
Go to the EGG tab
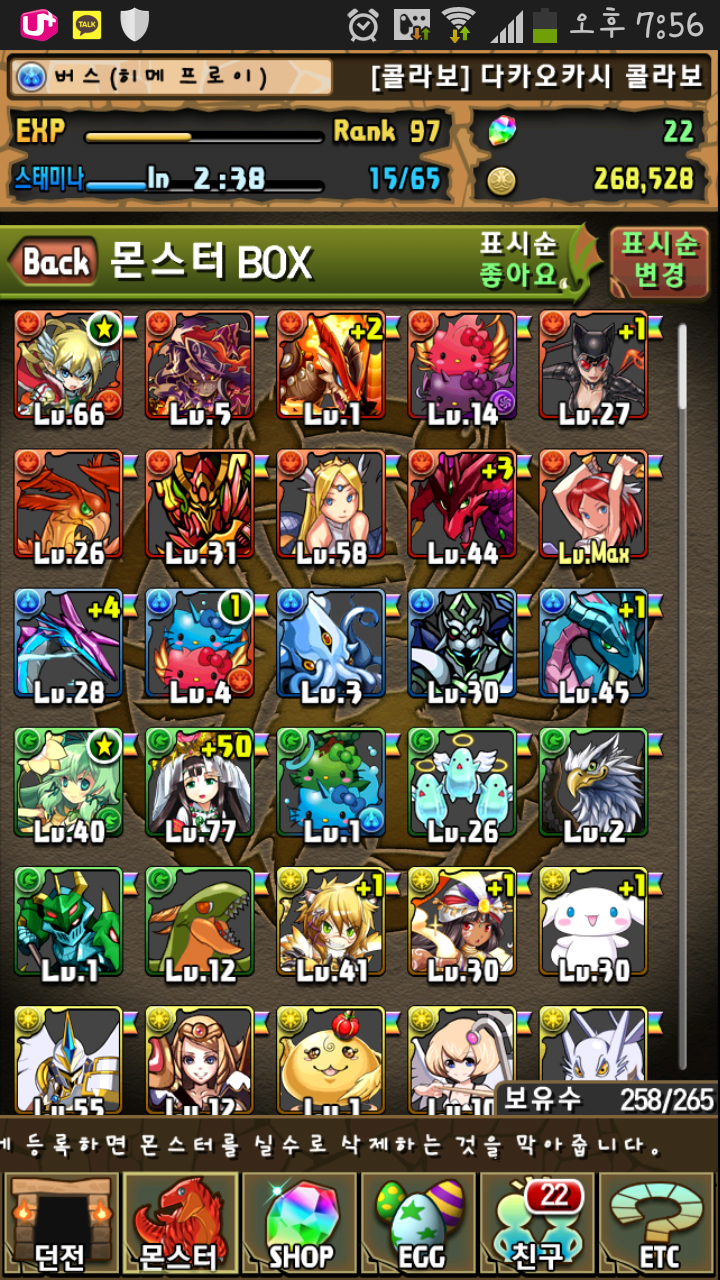(x=419, y=1224)
